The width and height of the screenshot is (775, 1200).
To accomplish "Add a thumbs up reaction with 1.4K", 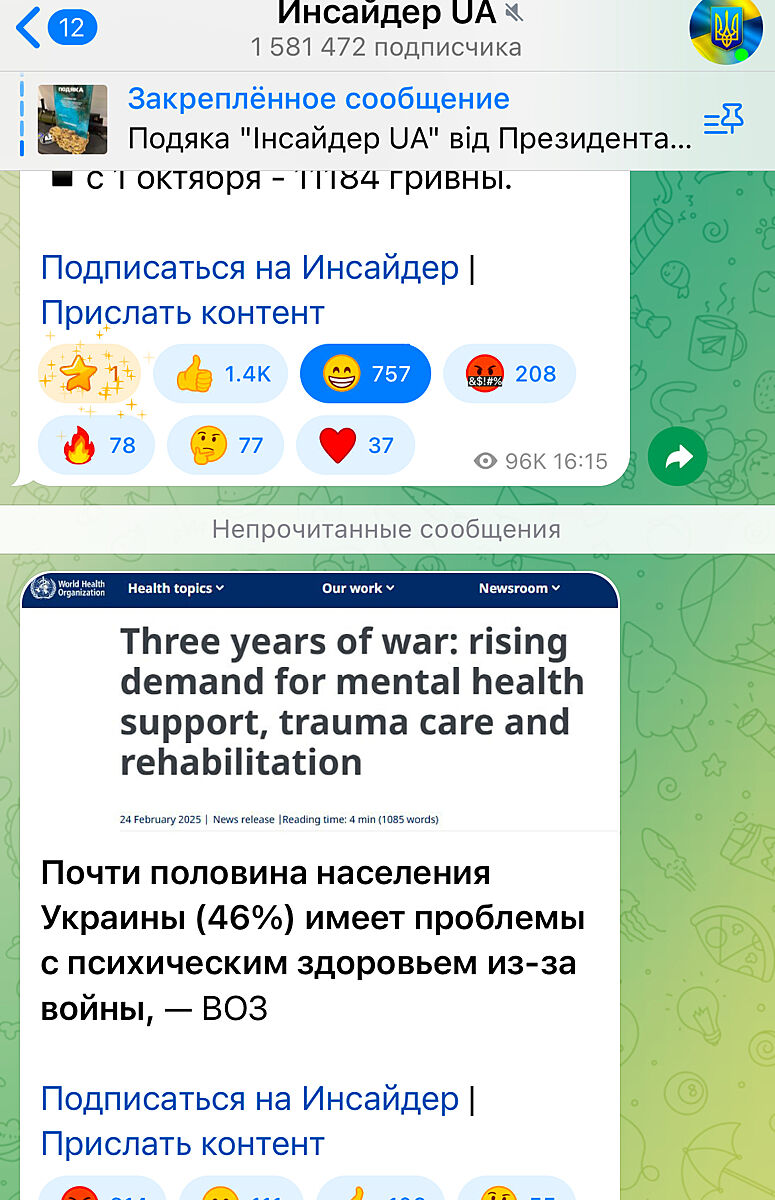I will (220, 374).
